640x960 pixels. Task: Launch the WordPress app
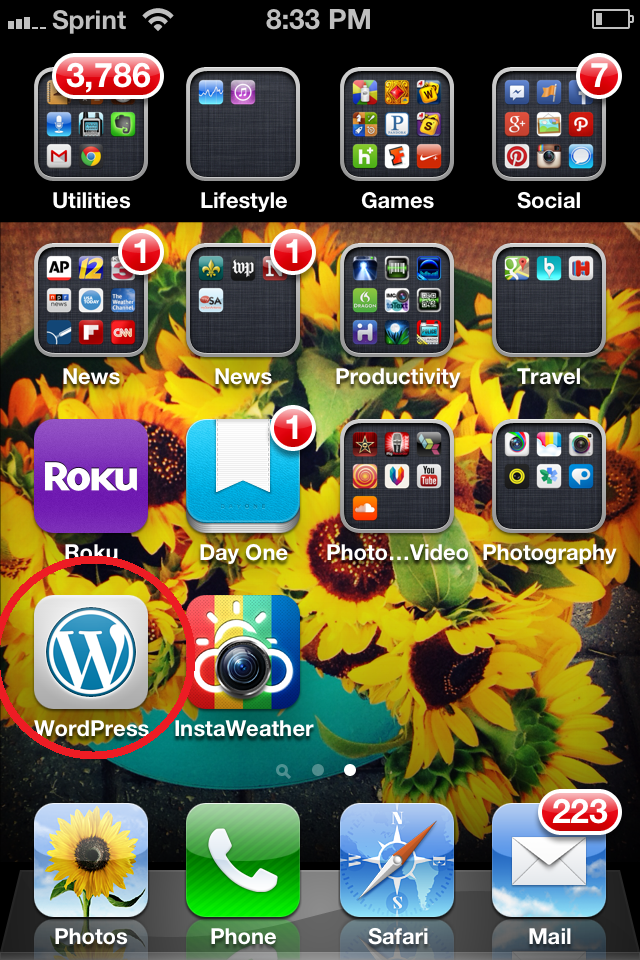(91, 652)
